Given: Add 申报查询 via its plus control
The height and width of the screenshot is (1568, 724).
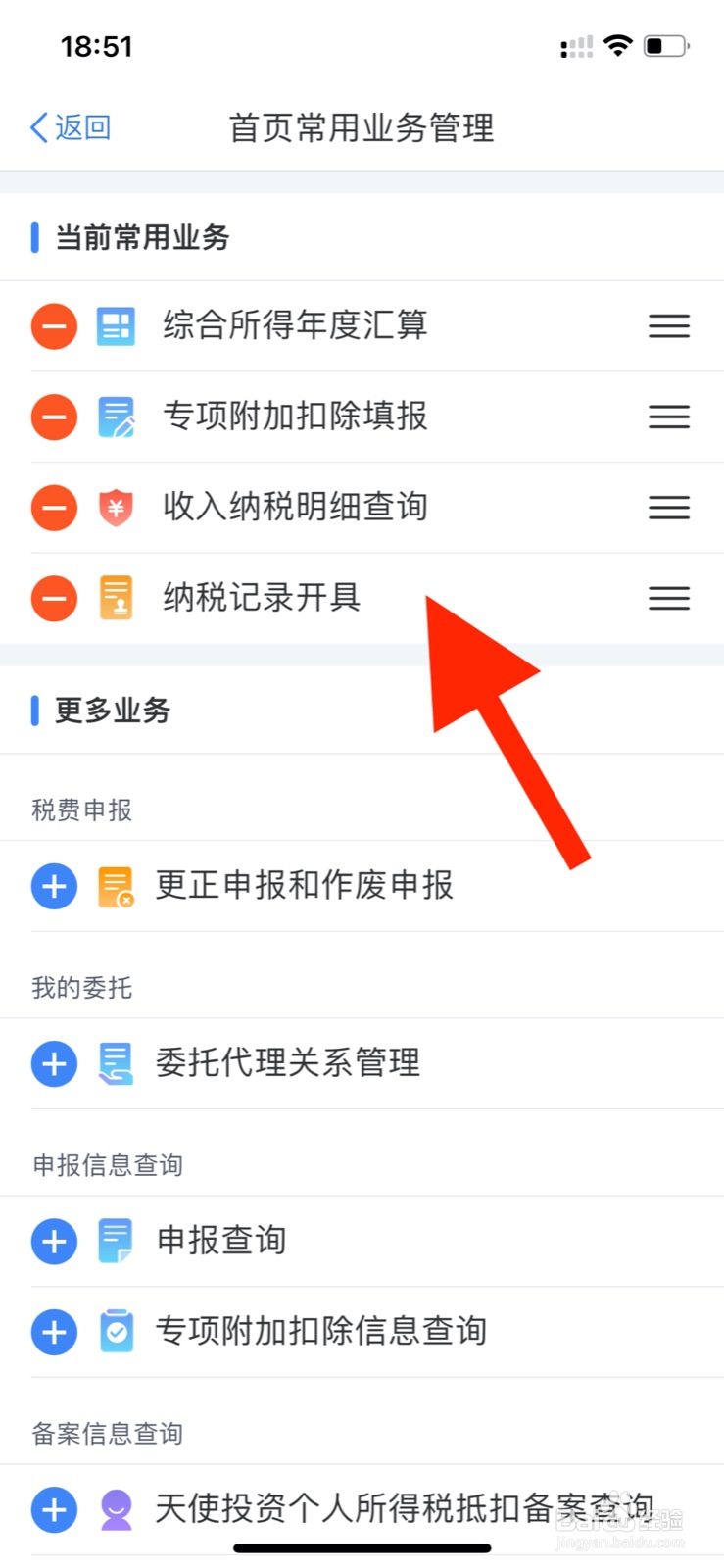Looking at the screenshot, I should (x=54, y=1241).
